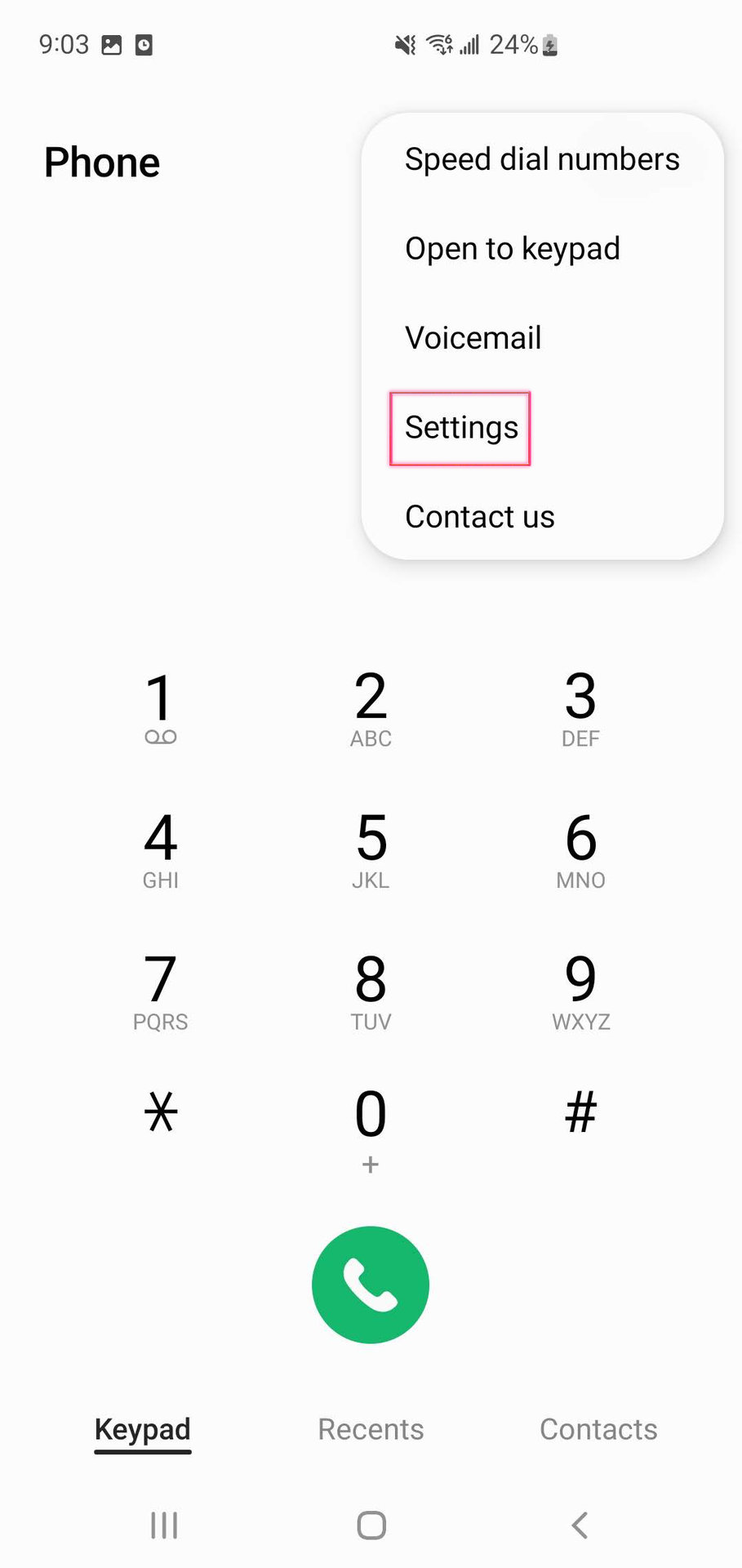Tap the 4 GHI key

pyautogui.click(x=160, y=849)
